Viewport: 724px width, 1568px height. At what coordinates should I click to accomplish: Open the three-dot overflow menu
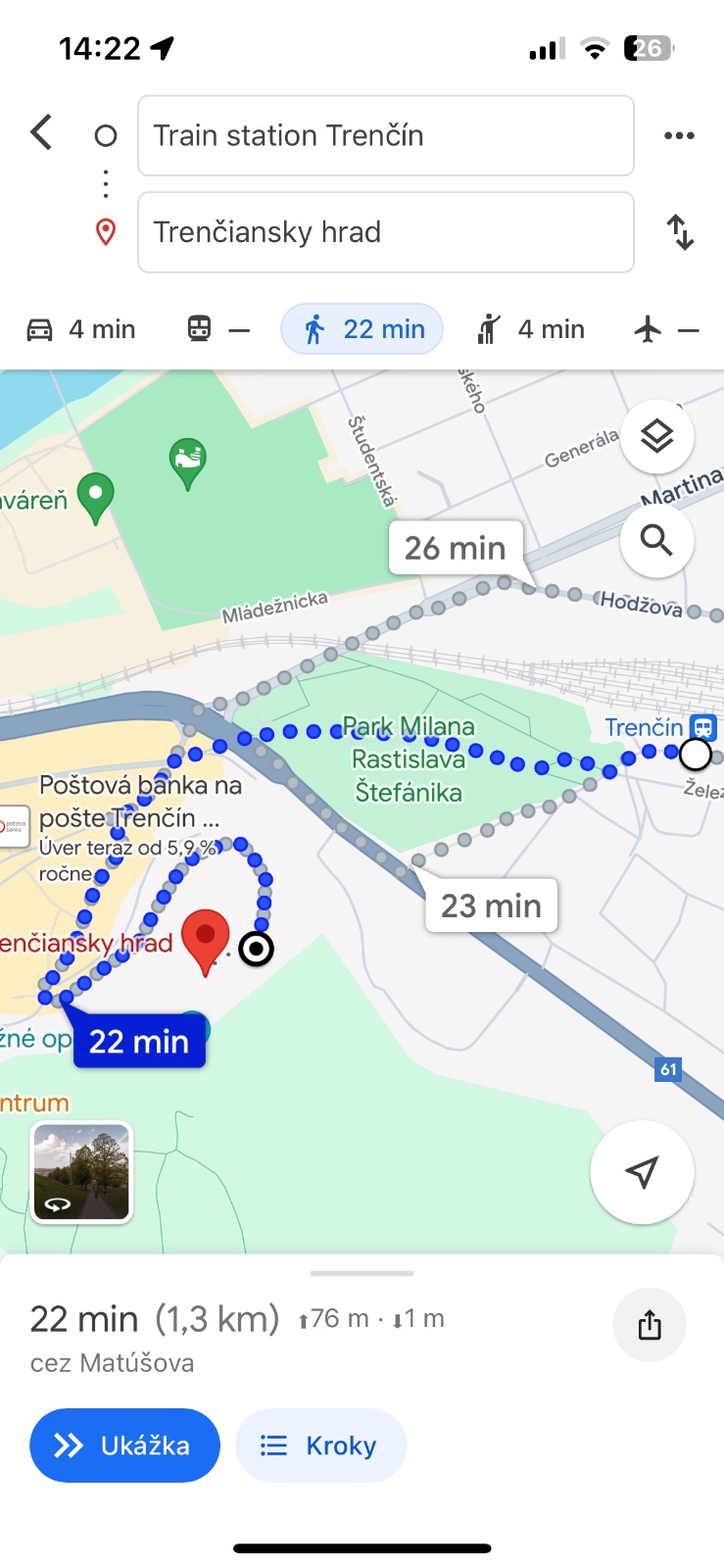679,135
